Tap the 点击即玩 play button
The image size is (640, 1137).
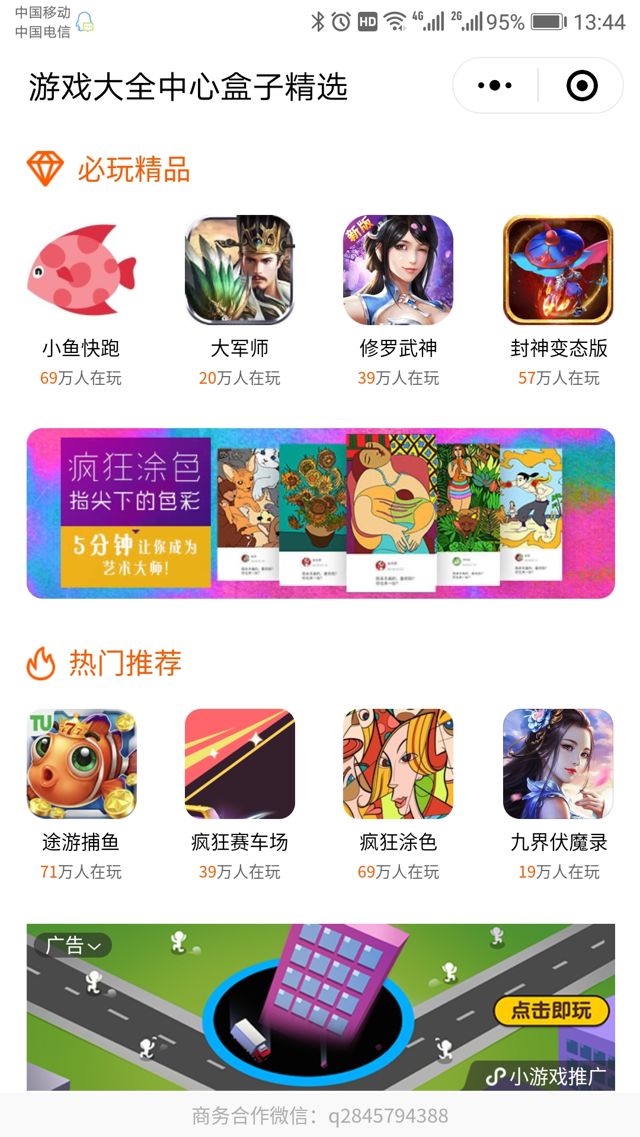tap(551, 1010)
